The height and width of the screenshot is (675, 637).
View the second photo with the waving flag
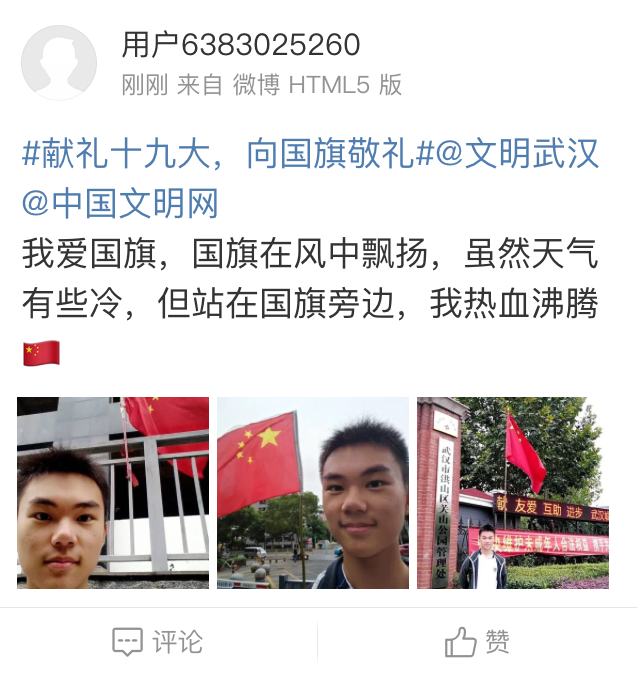point(313,492)
